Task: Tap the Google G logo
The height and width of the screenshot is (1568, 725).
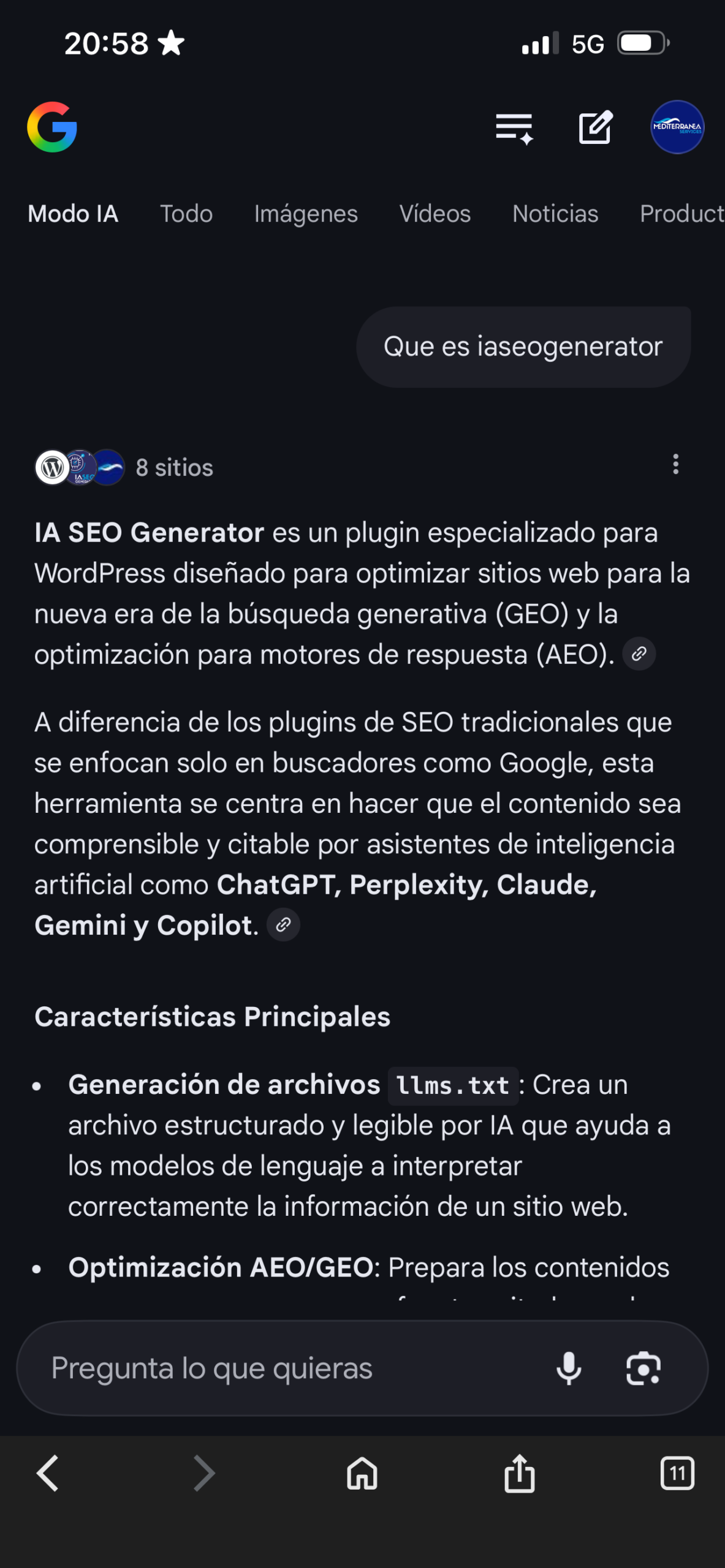Action: coord(52,127)
